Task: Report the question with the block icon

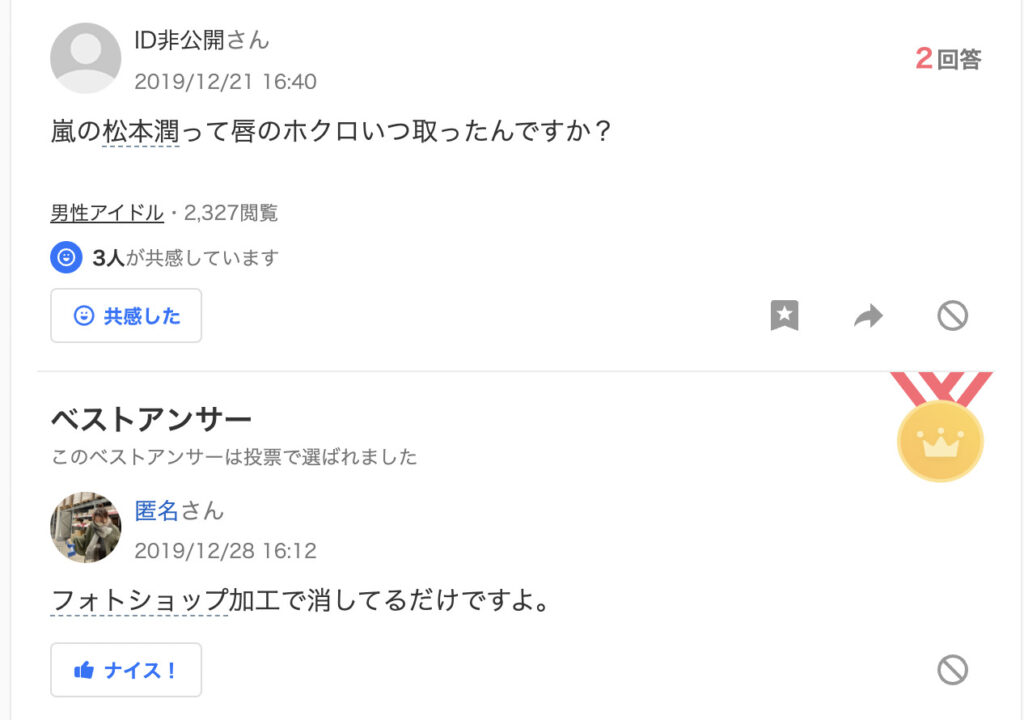Action: [x=952, y=316]
